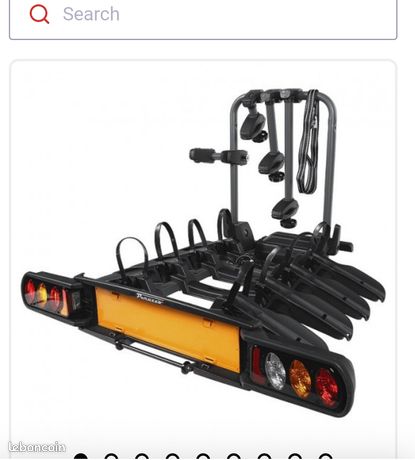415x460 pixels.
Task: Tap the red magnifier search icon
Action: tap(39, 14)
